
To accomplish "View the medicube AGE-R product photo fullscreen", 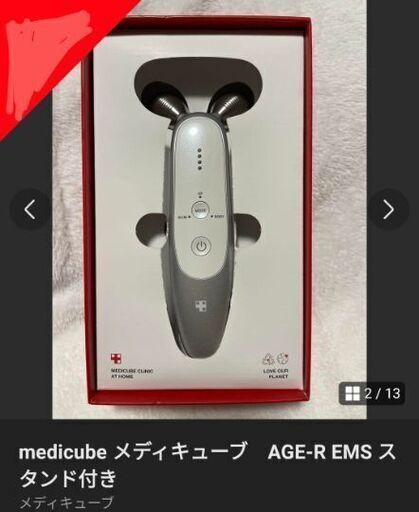I will 209,213.
